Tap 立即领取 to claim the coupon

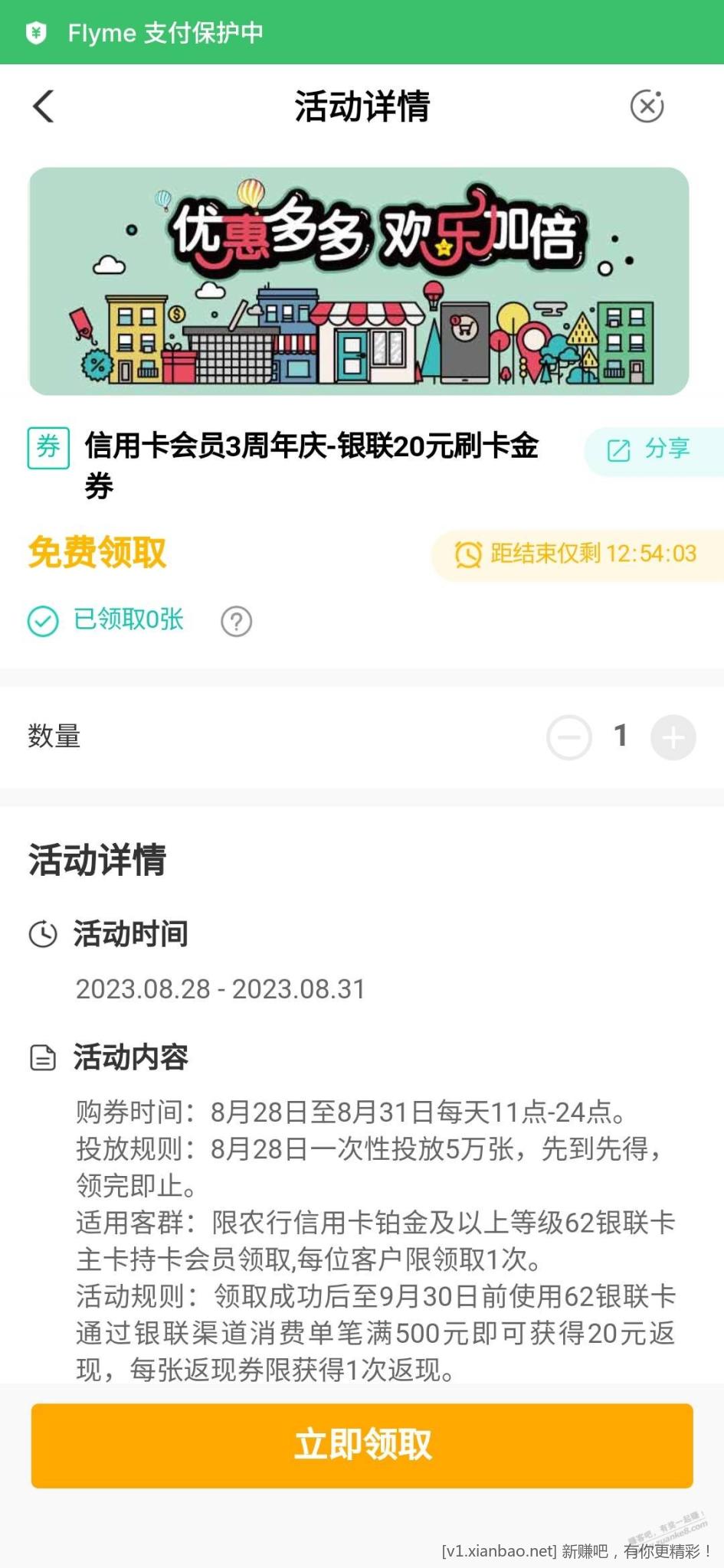point(362,1445)
